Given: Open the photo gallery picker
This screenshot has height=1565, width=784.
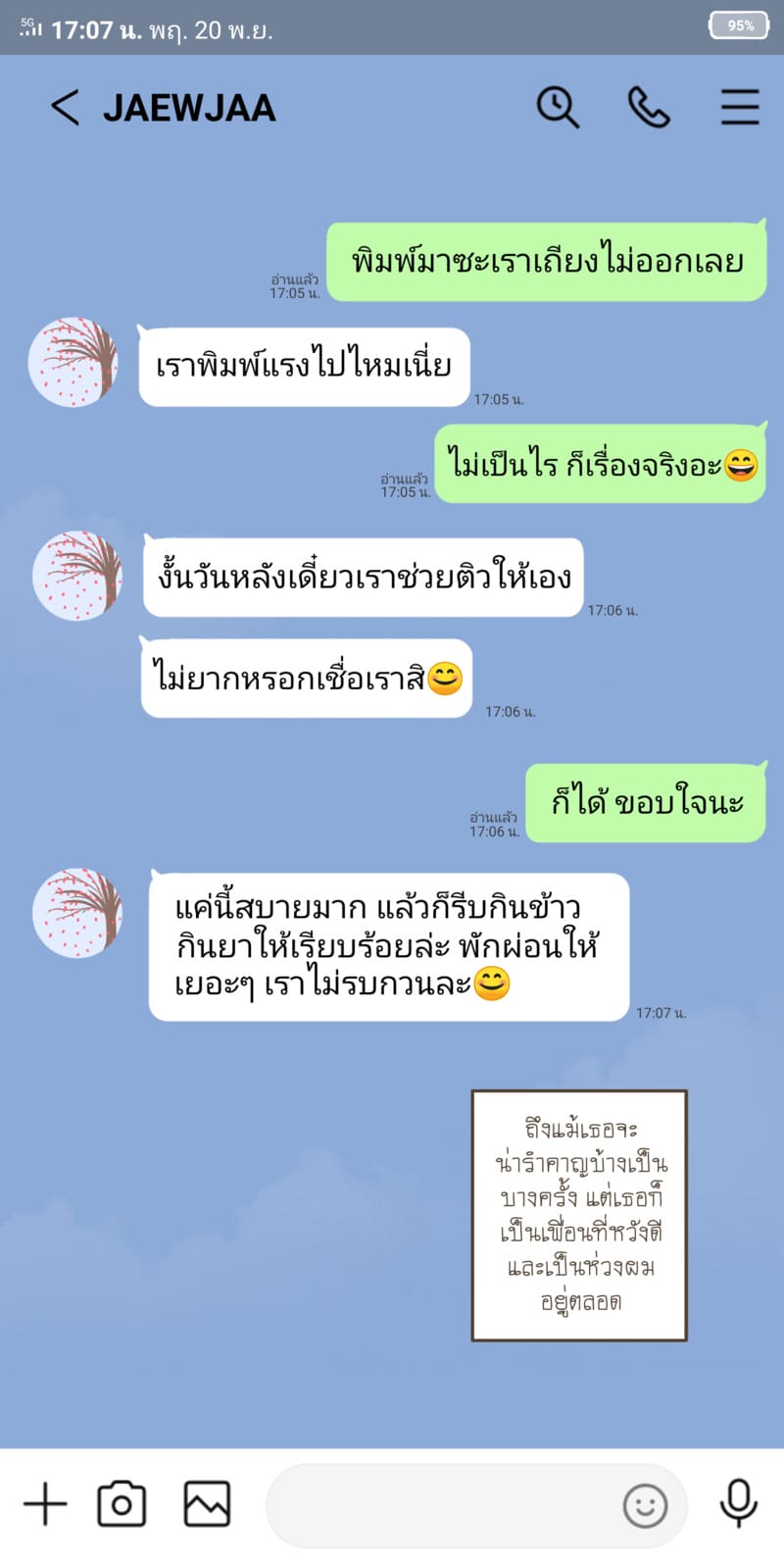Looking at the screenshot, I should 206,1503.
